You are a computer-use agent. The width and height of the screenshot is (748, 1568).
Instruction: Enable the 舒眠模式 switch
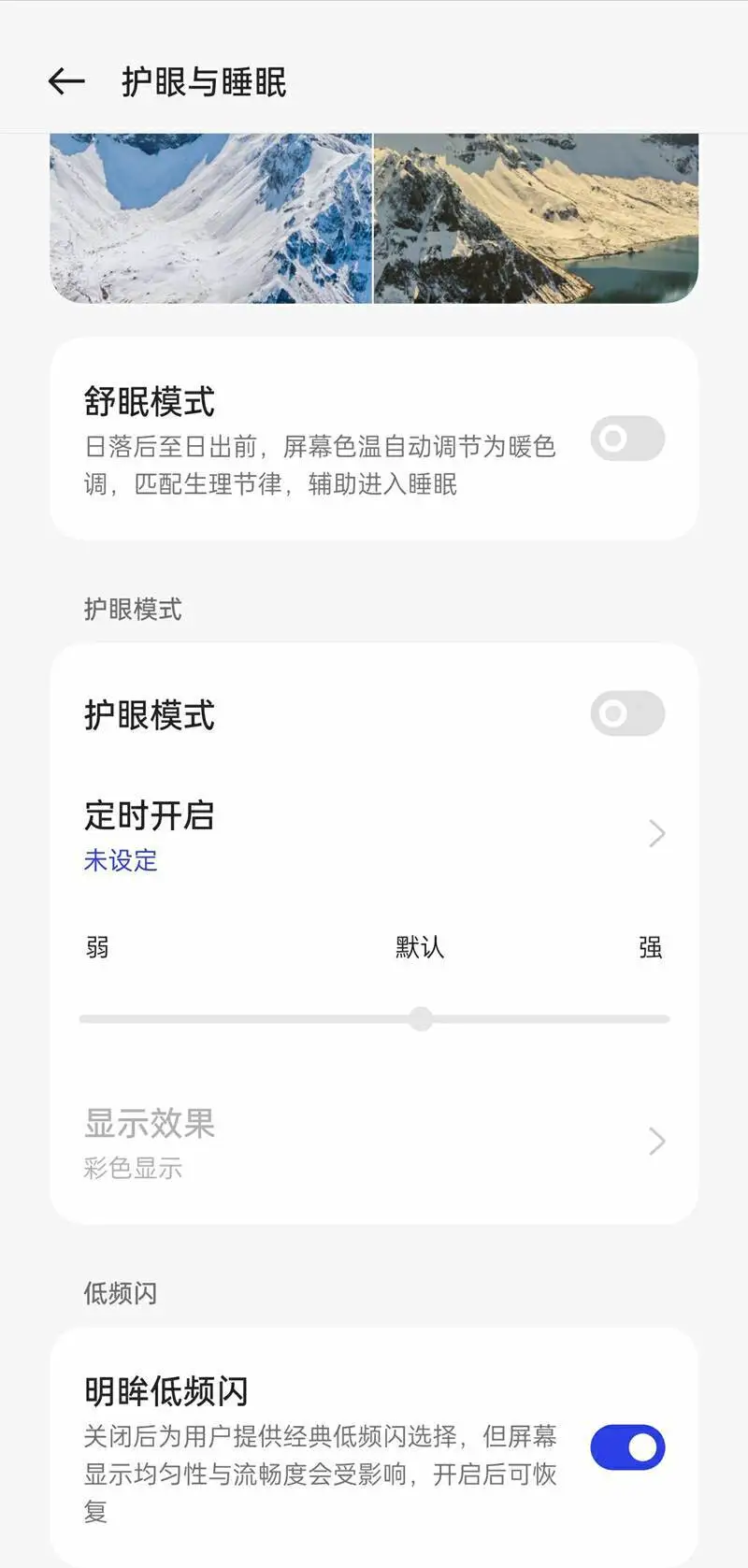point(627,439)
